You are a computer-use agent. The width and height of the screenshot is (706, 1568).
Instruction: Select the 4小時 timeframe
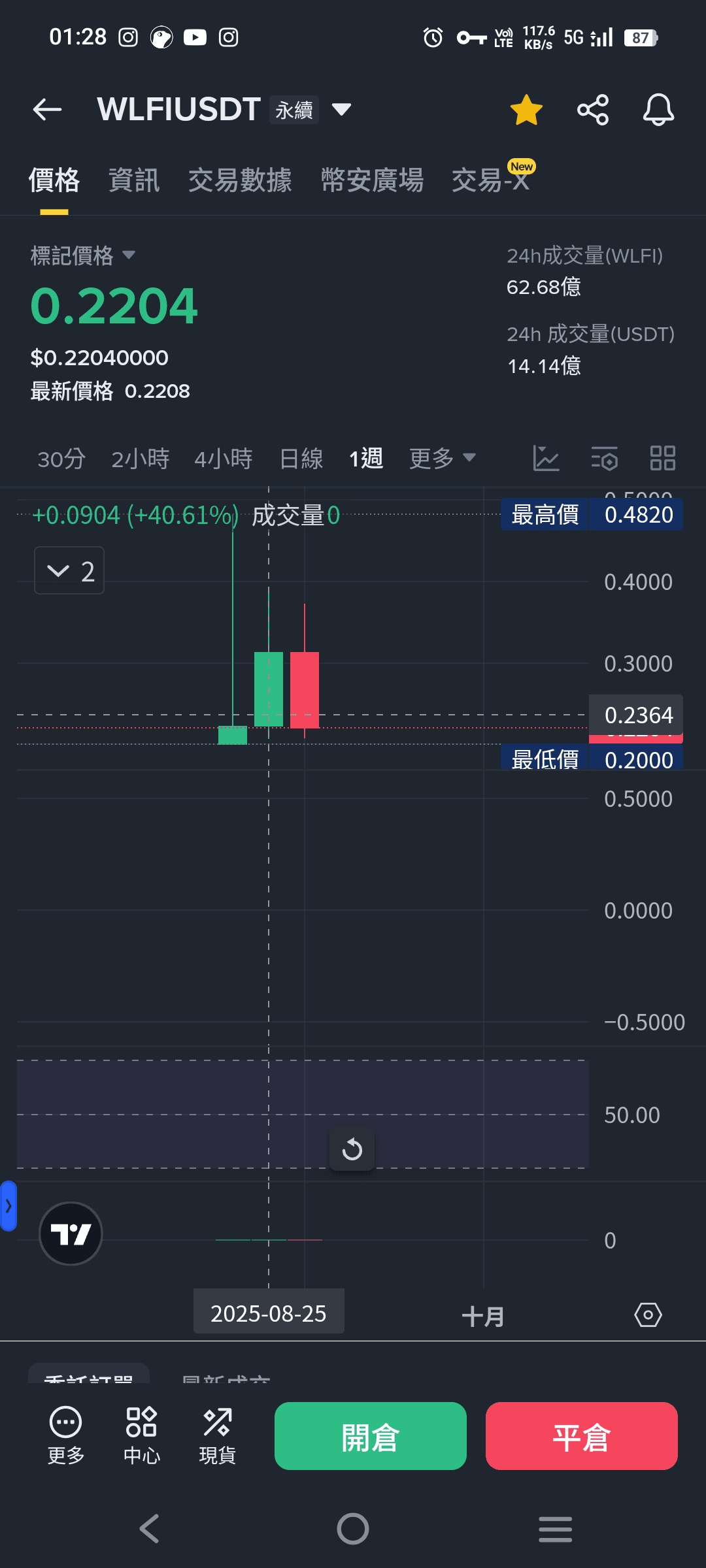tap(224, 459)
